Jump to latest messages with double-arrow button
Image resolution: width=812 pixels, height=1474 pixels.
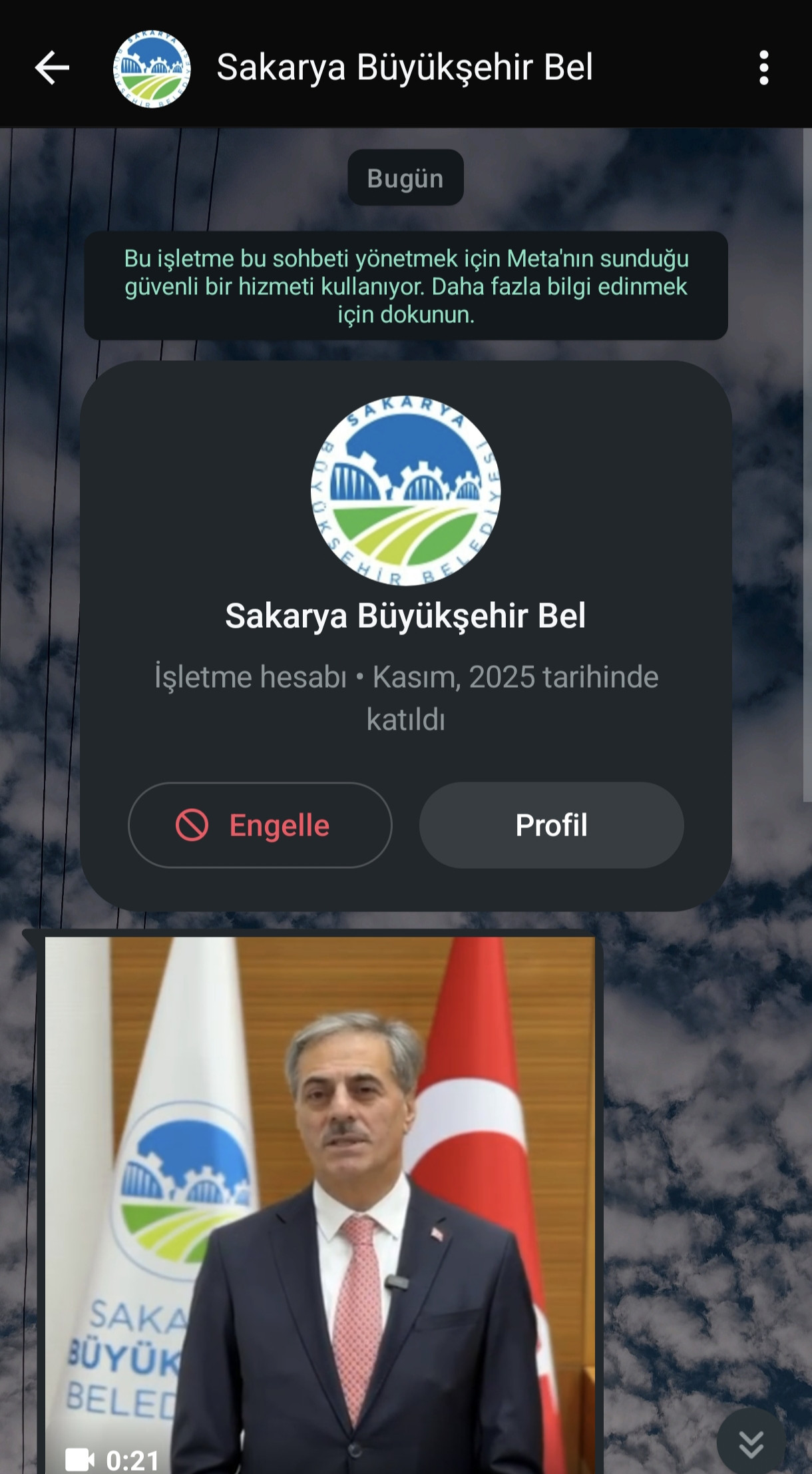[751, 1443]
